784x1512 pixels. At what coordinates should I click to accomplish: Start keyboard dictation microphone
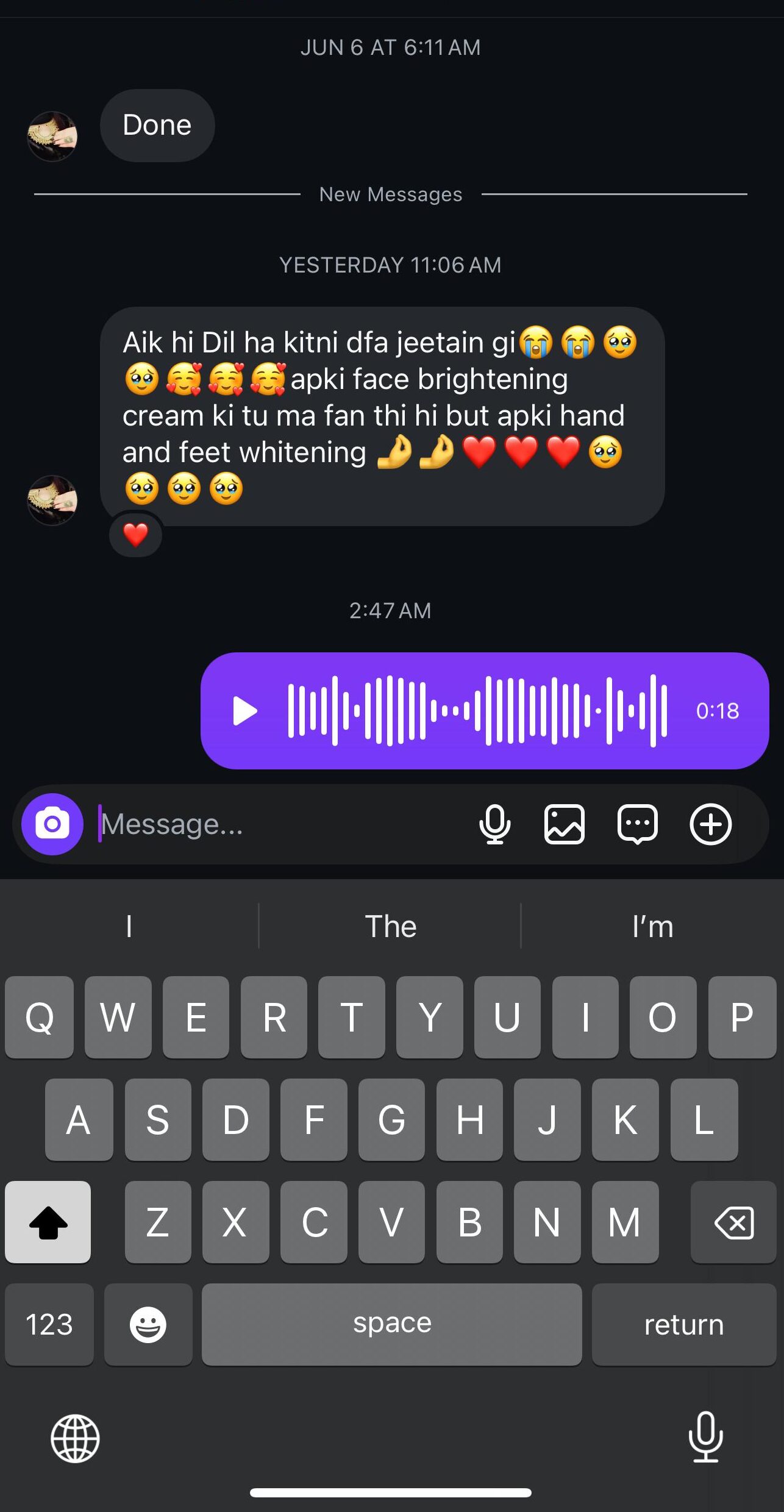point(705,1438)
